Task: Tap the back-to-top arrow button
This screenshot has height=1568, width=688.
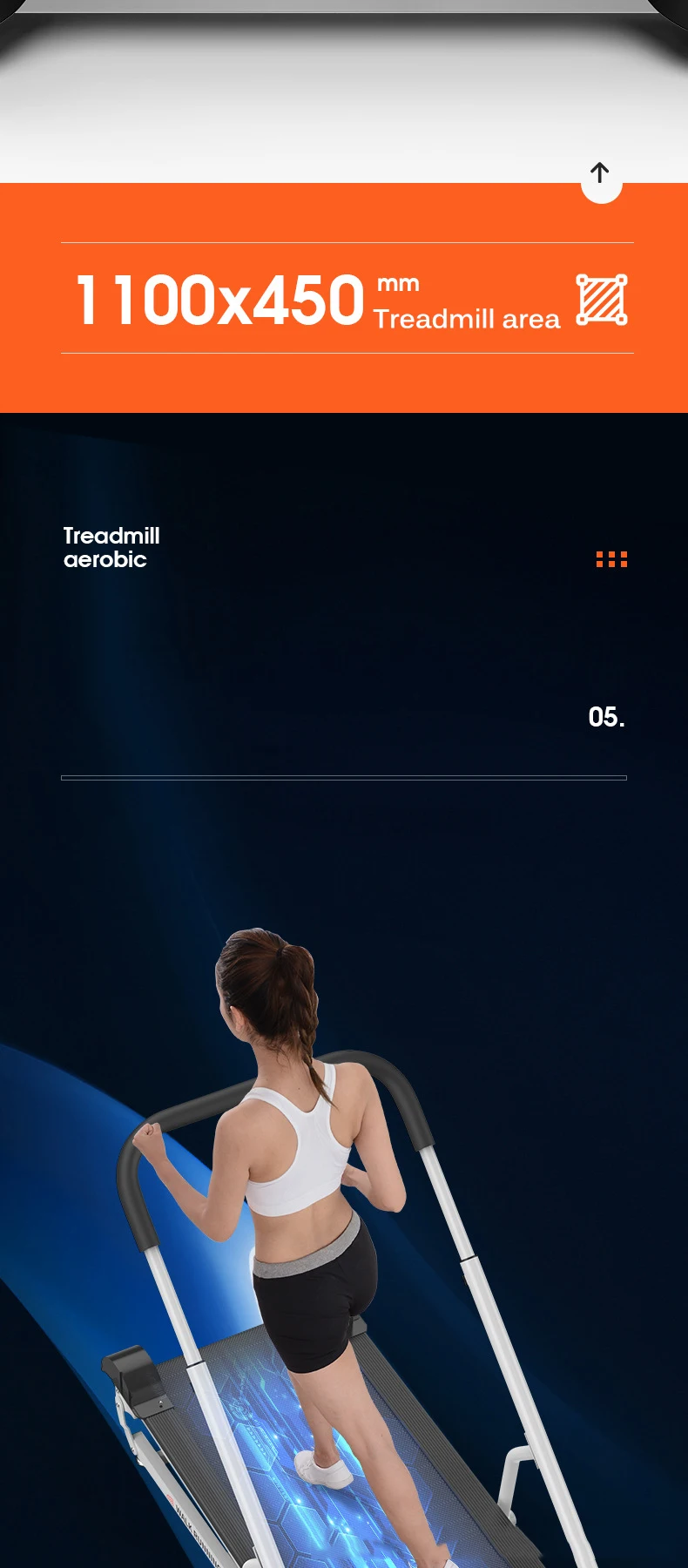Action: [x=601, y=175]
